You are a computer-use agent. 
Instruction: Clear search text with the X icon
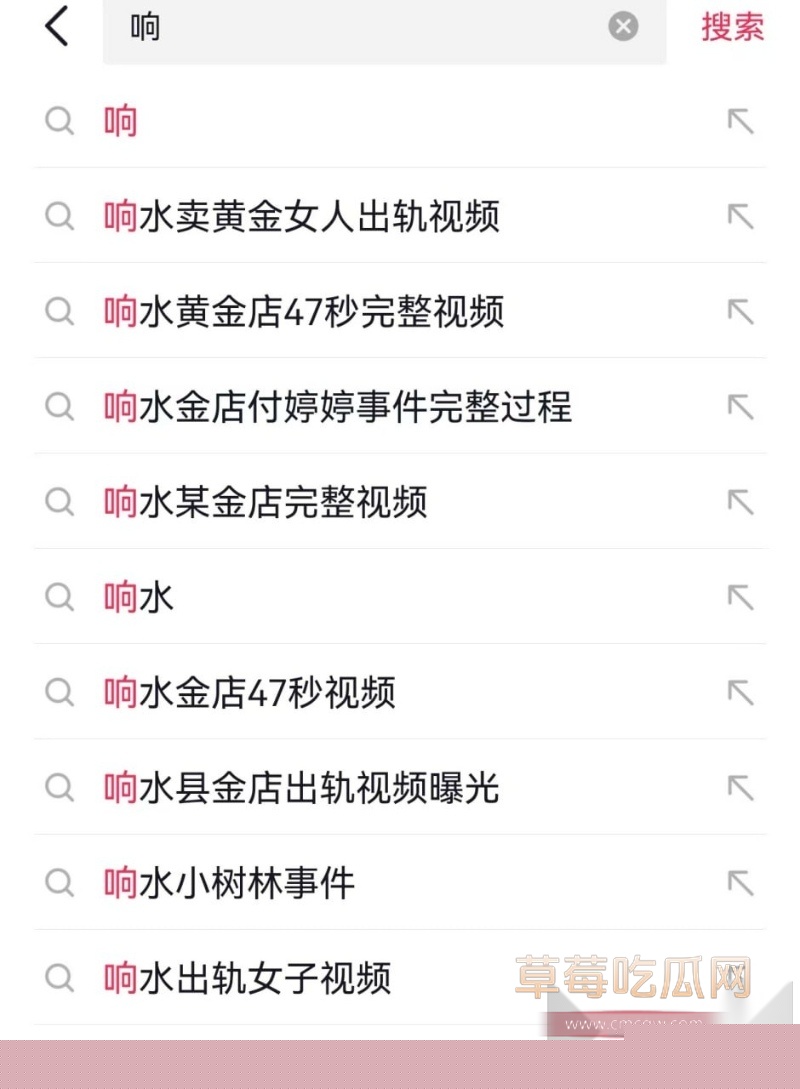[623, 27]
